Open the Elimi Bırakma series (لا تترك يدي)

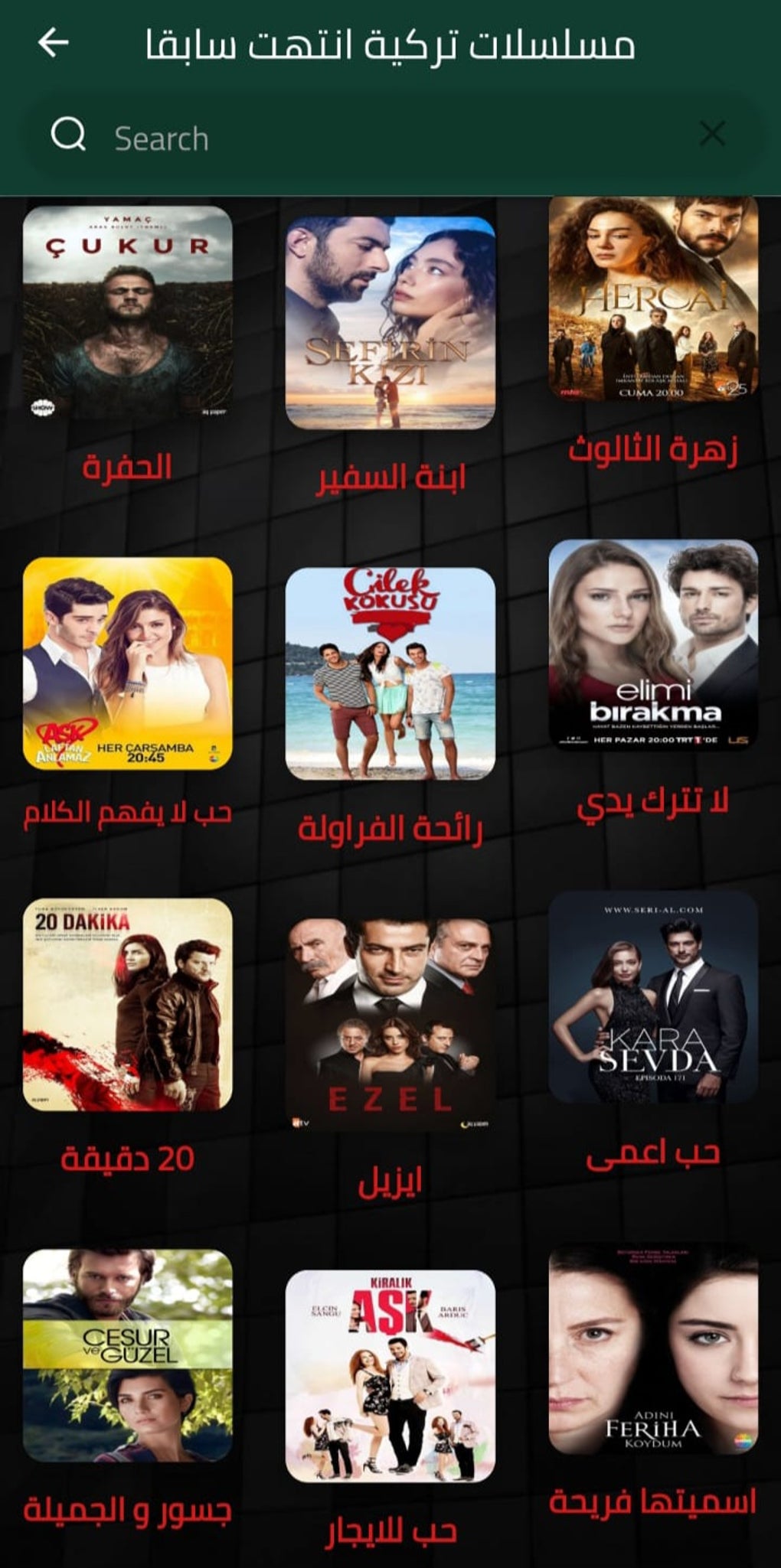[x=653, y=645]
